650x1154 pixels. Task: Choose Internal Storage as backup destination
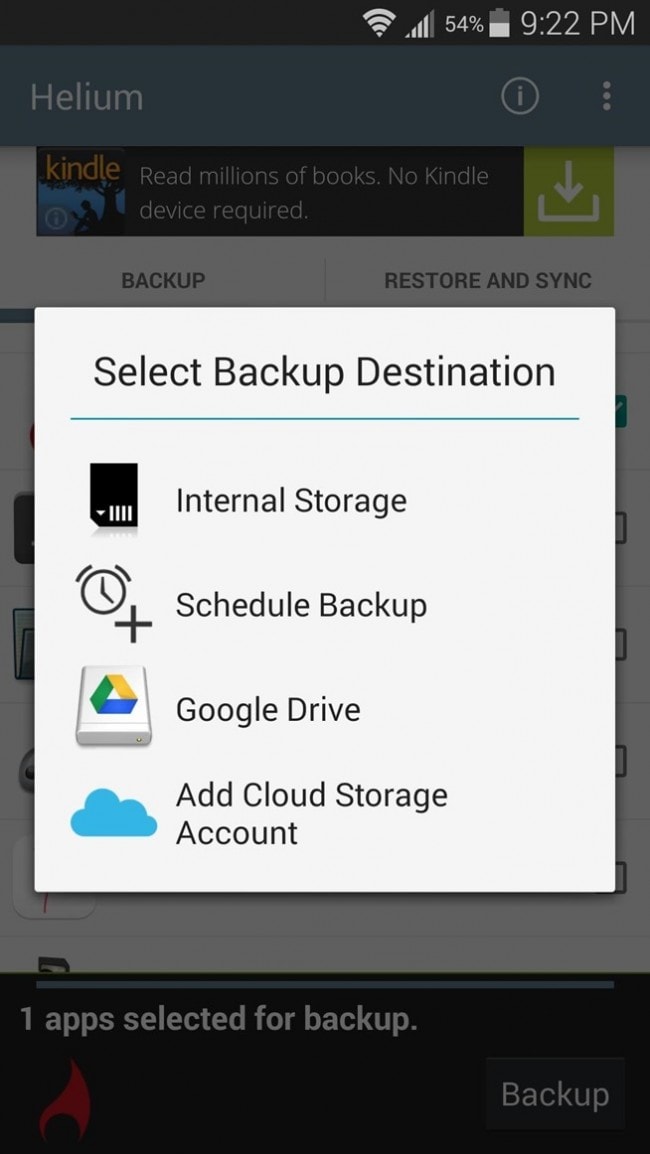[290, 500]
